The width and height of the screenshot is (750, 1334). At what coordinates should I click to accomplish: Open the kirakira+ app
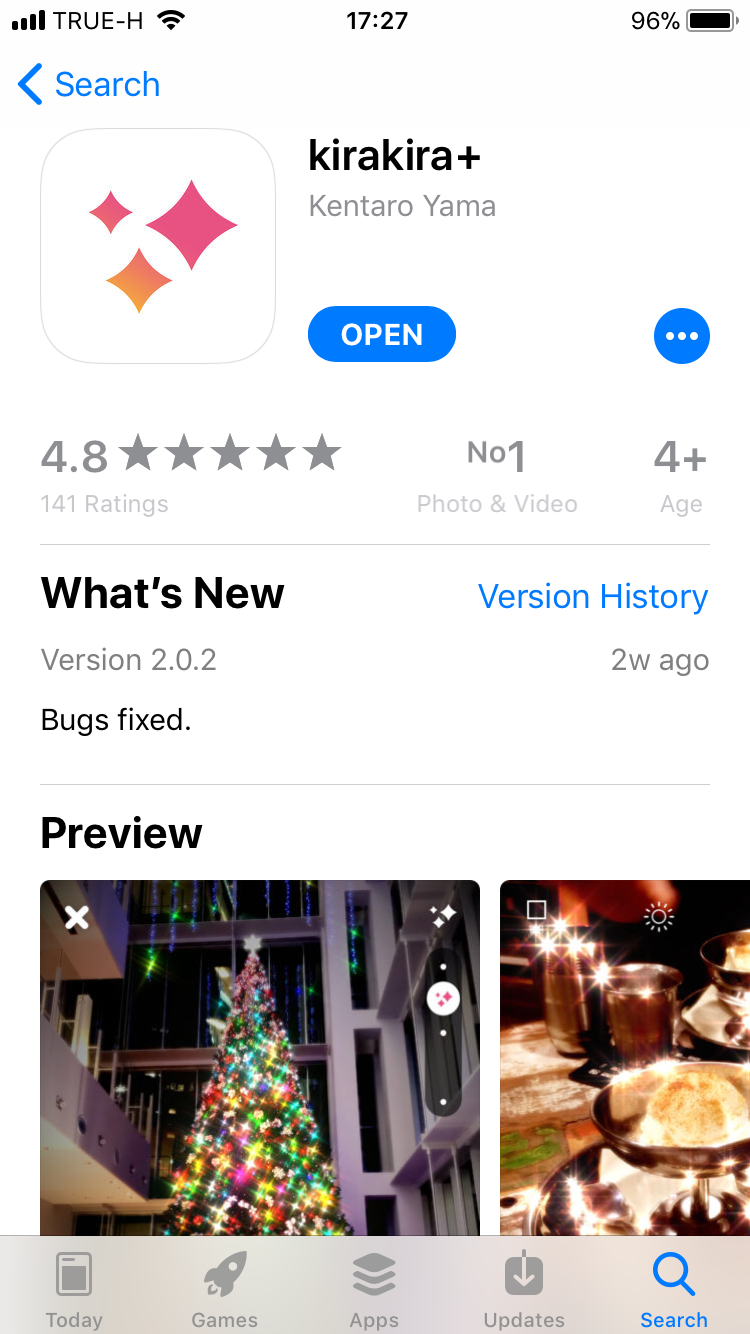[x=381, y=335]
